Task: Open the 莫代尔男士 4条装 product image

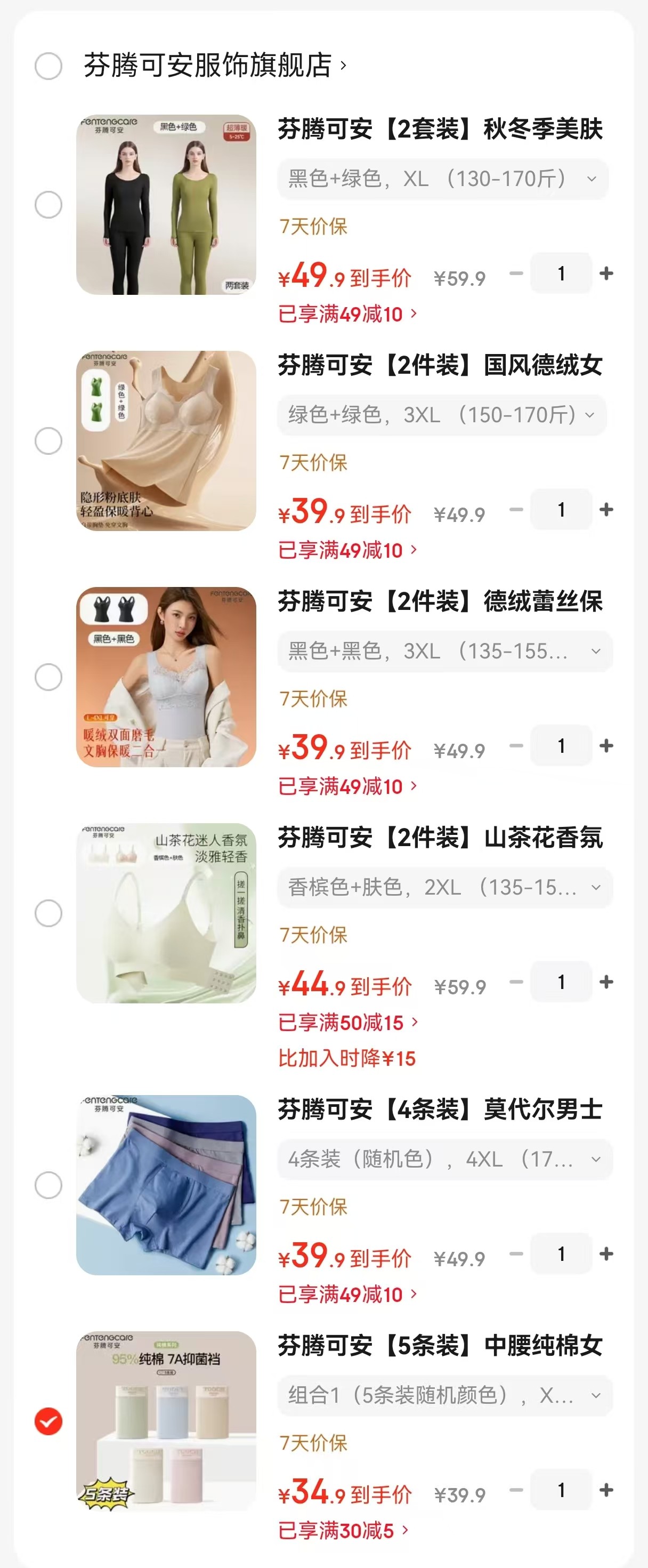Action: [166, 1185]
